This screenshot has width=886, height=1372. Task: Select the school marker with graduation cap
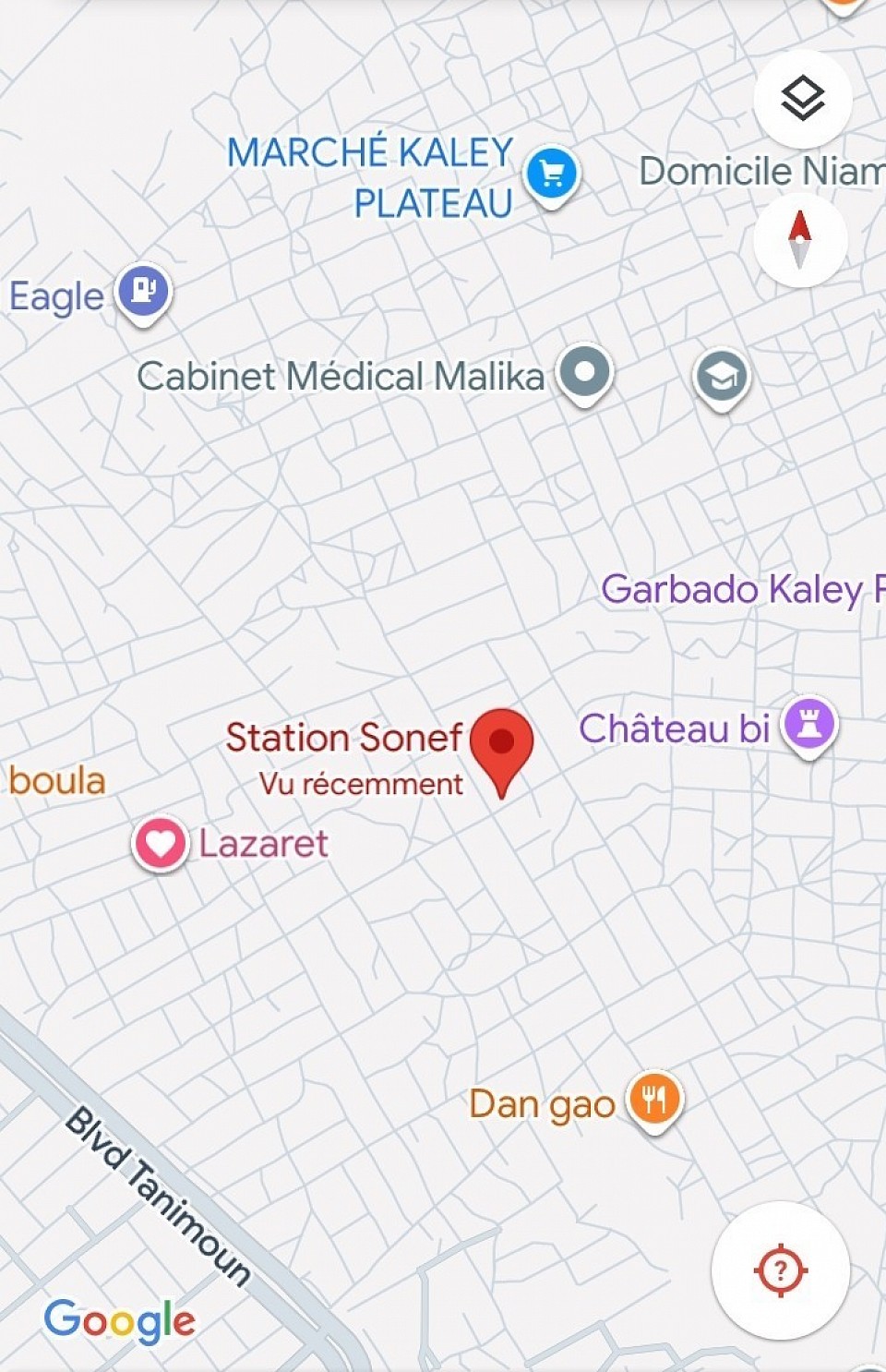[x=722, y=377]
